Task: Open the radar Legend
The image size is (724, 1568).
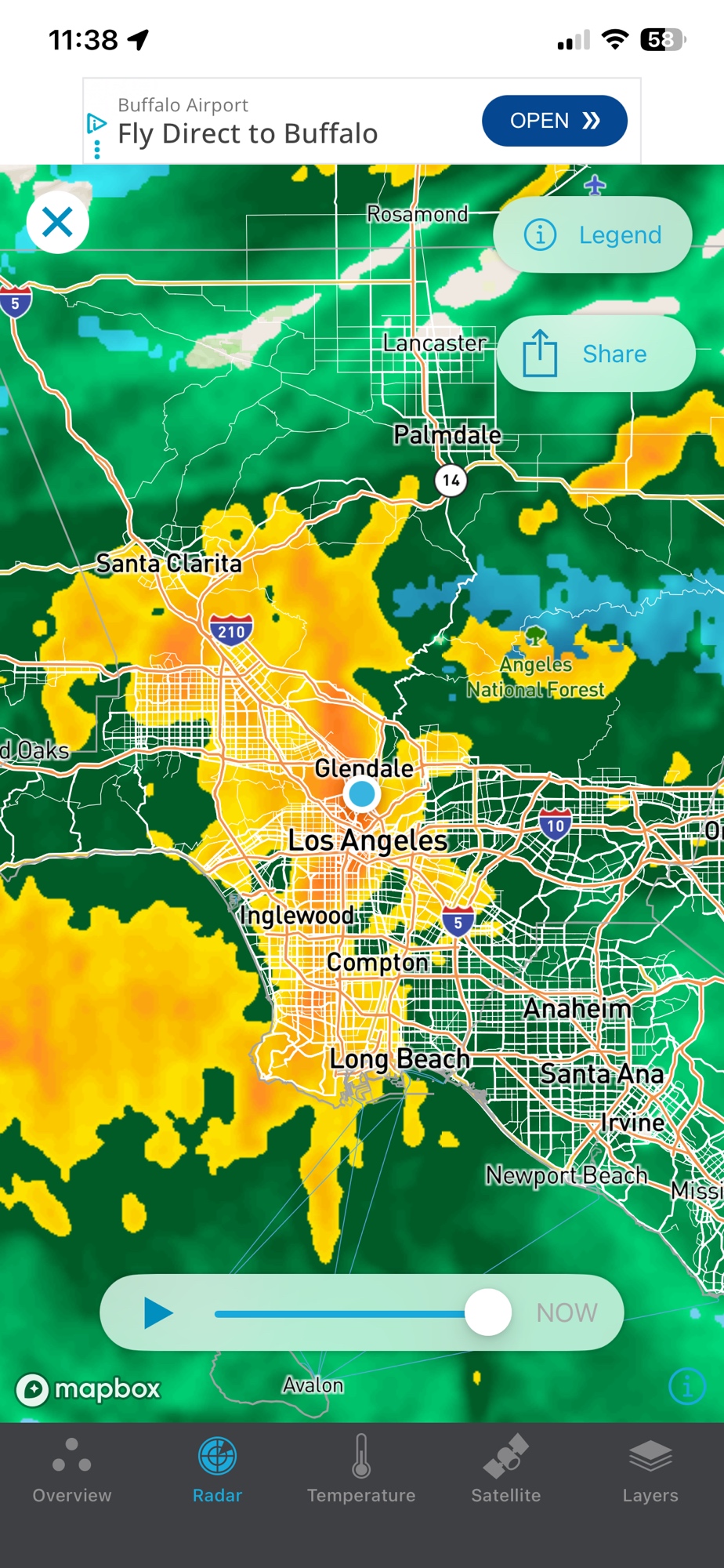Action: coord(592,234)
